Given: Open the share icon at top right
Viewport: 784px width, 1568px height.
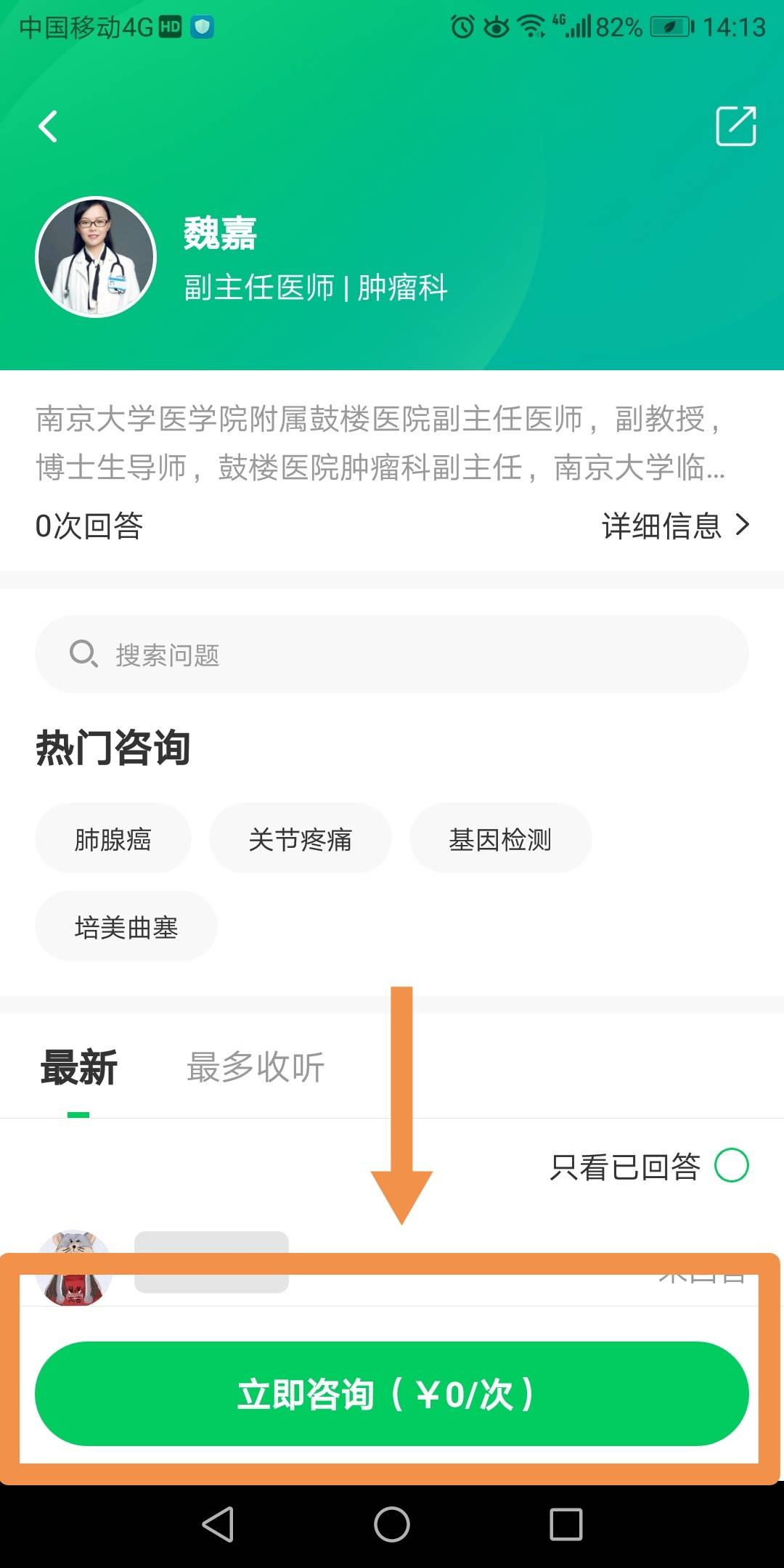Looking at the screenshot, I should coord(735,126).
